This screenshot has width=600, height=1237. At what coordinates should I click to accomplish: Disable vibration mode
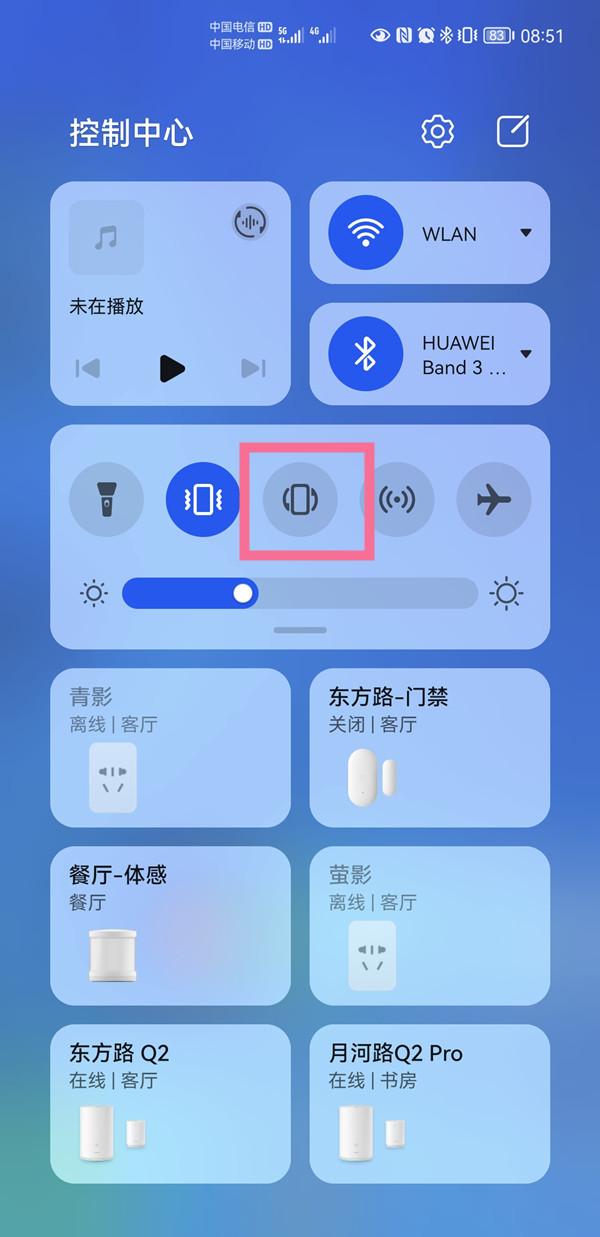tap(203, 499)
